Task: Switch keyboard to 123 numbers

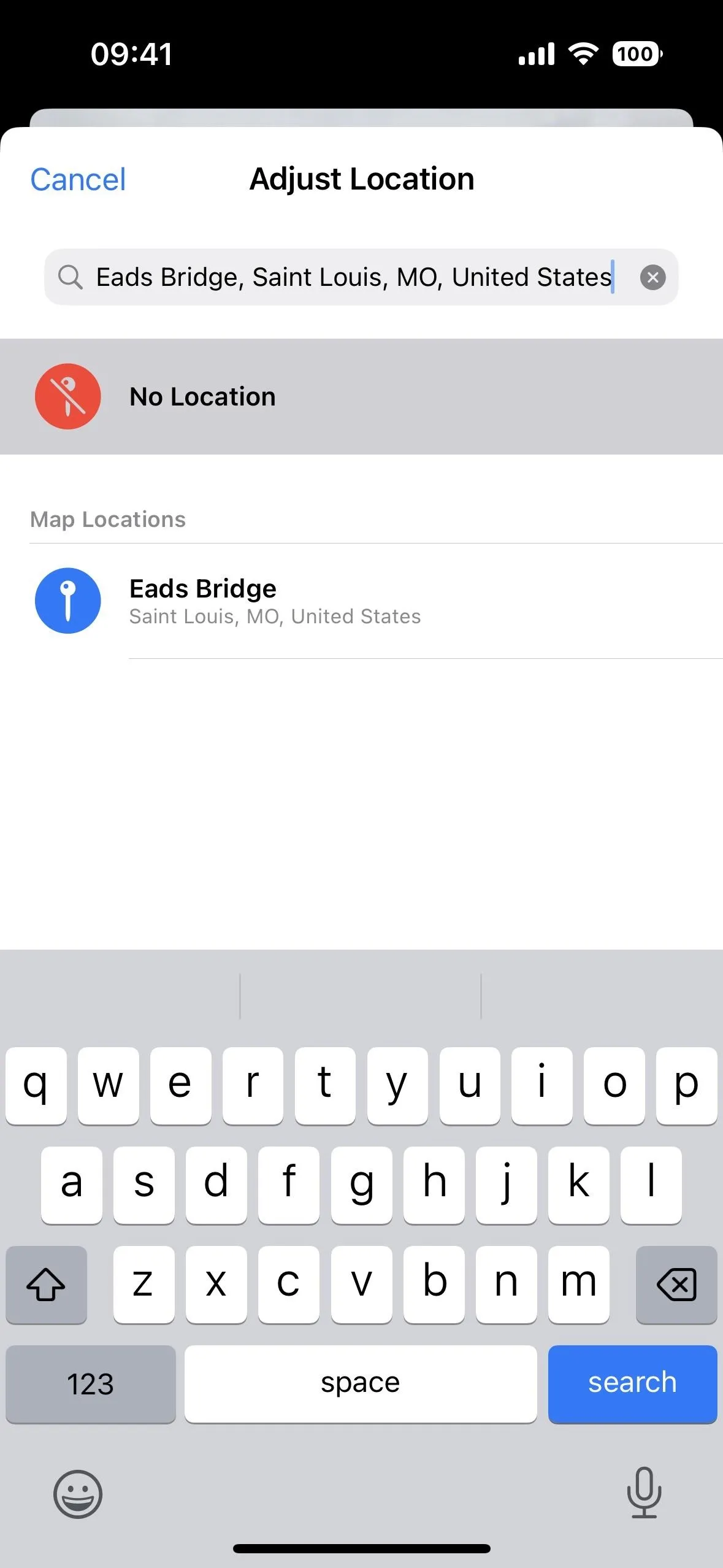Action: click(91, 1384)
